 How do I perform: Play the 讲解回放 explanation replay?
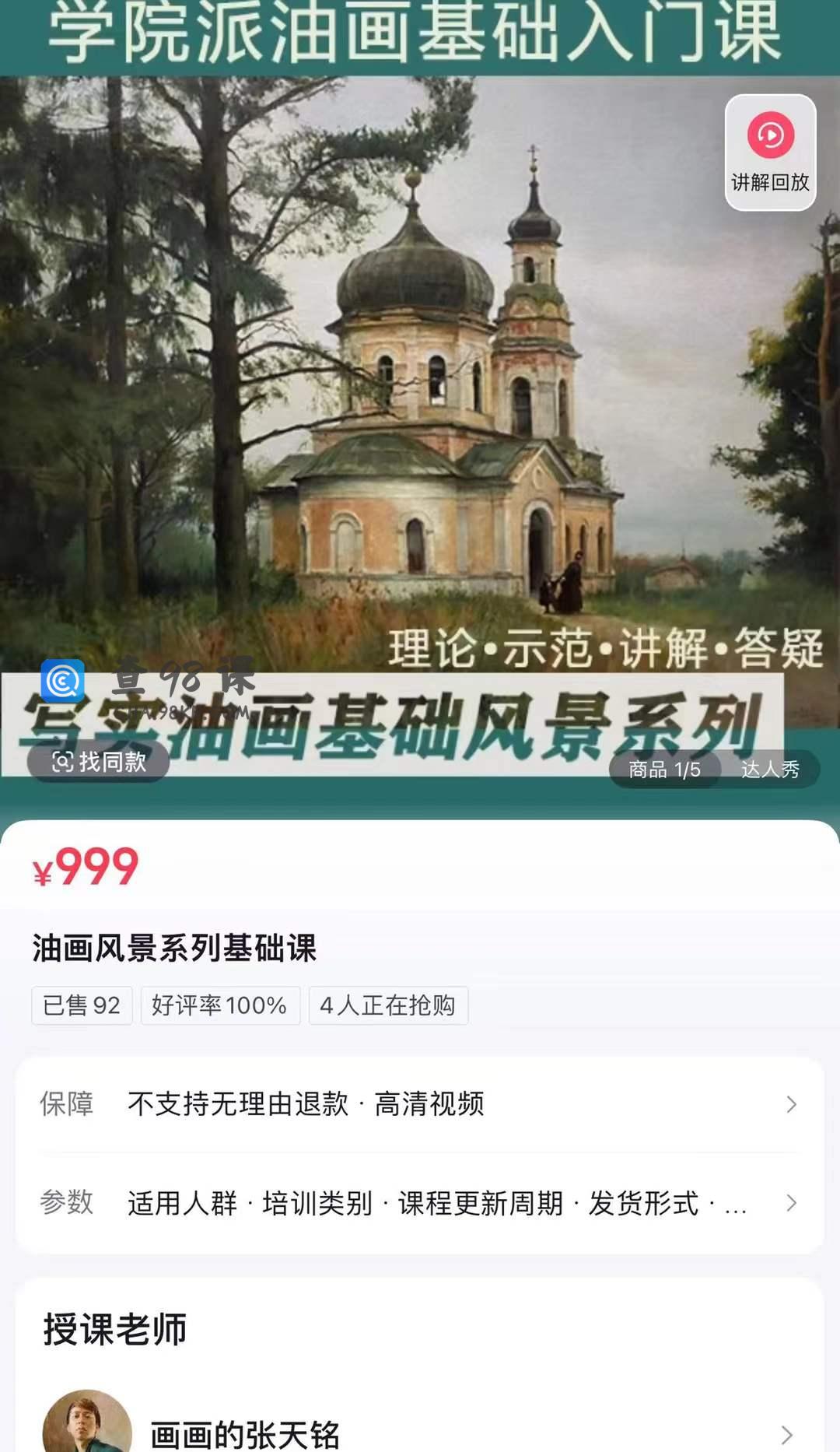click(770, 153)
